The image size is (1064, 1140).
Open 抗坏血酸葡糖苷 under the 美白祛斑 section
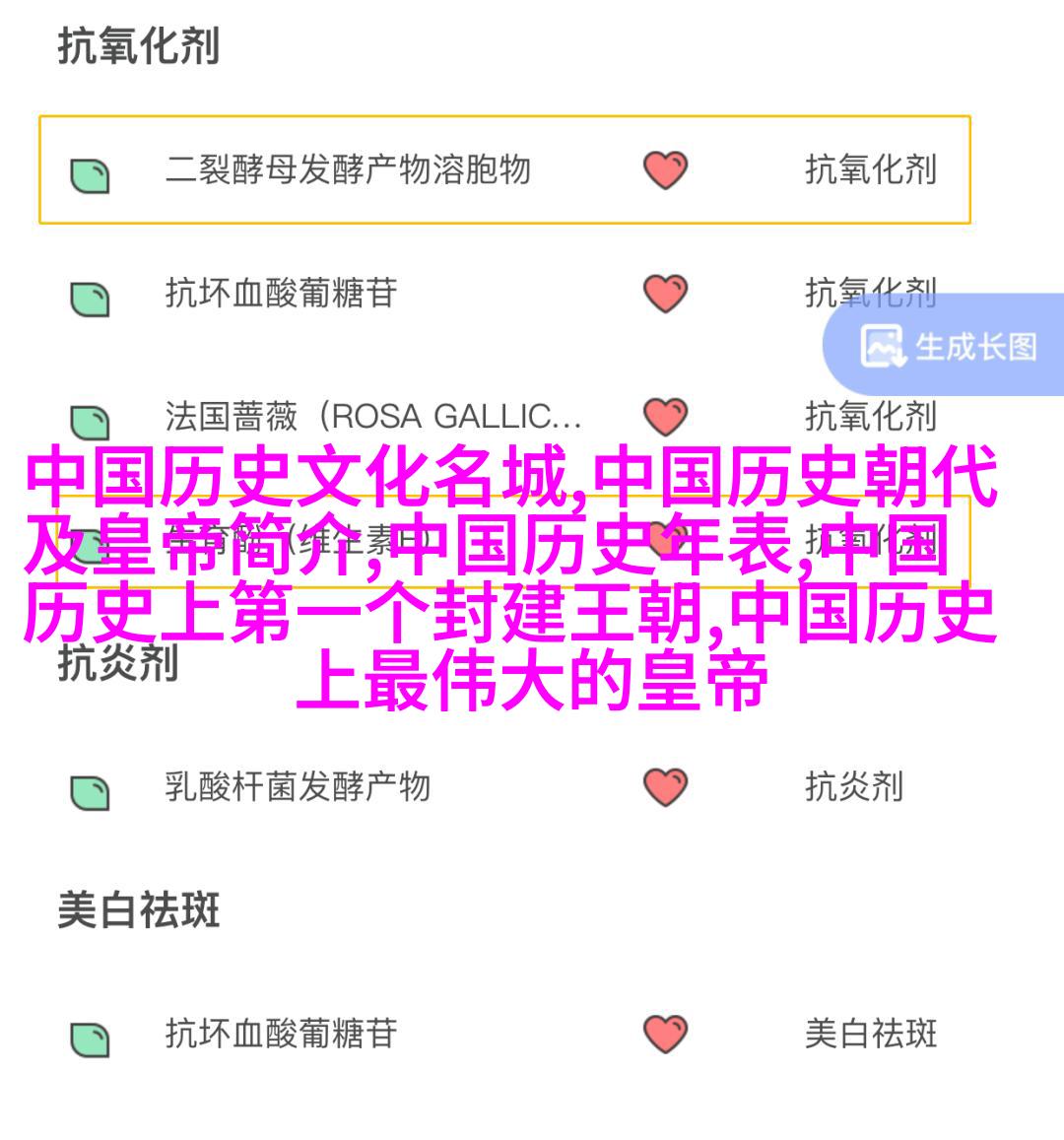click(281, 1033)
